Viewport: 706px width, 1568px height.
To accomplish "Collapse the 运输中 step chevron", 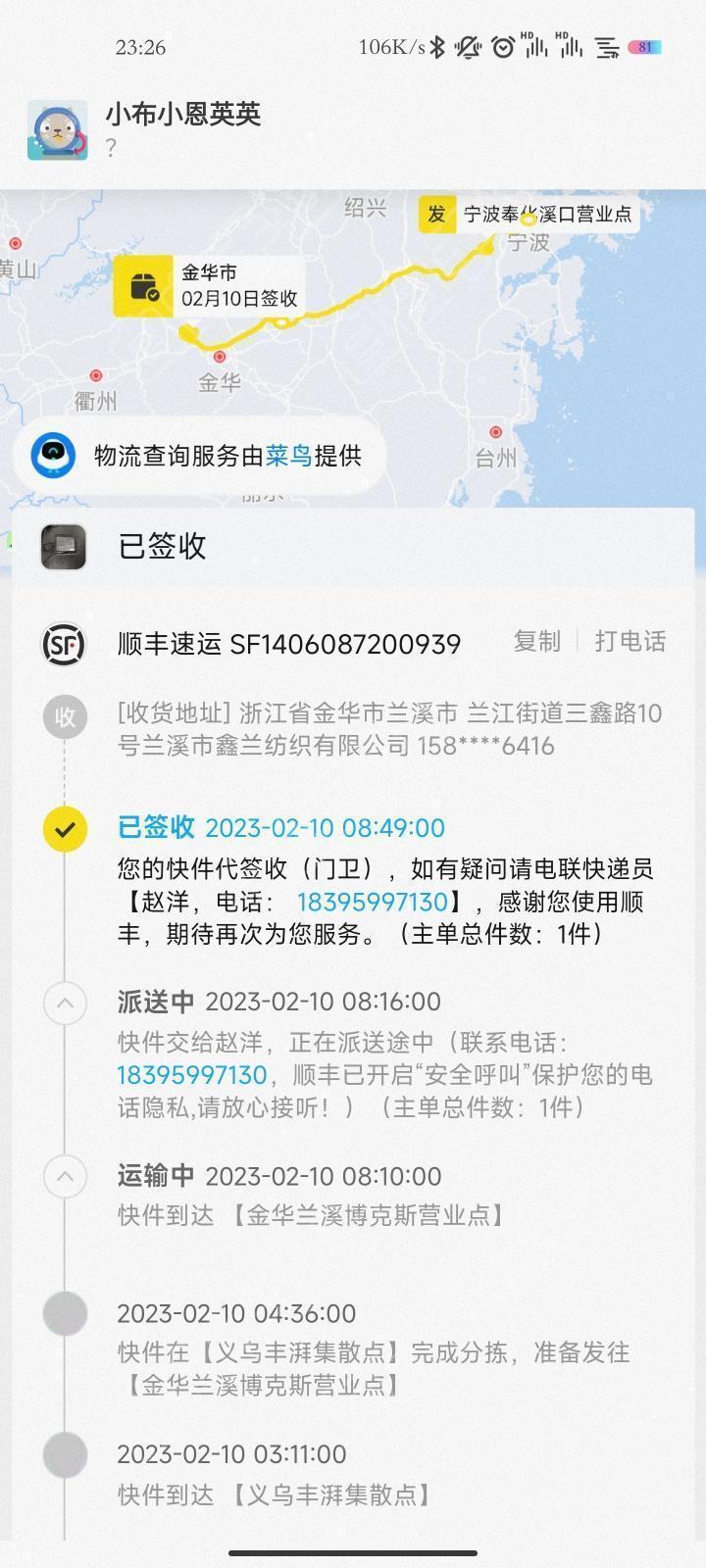I will [x=65, y=1176].
